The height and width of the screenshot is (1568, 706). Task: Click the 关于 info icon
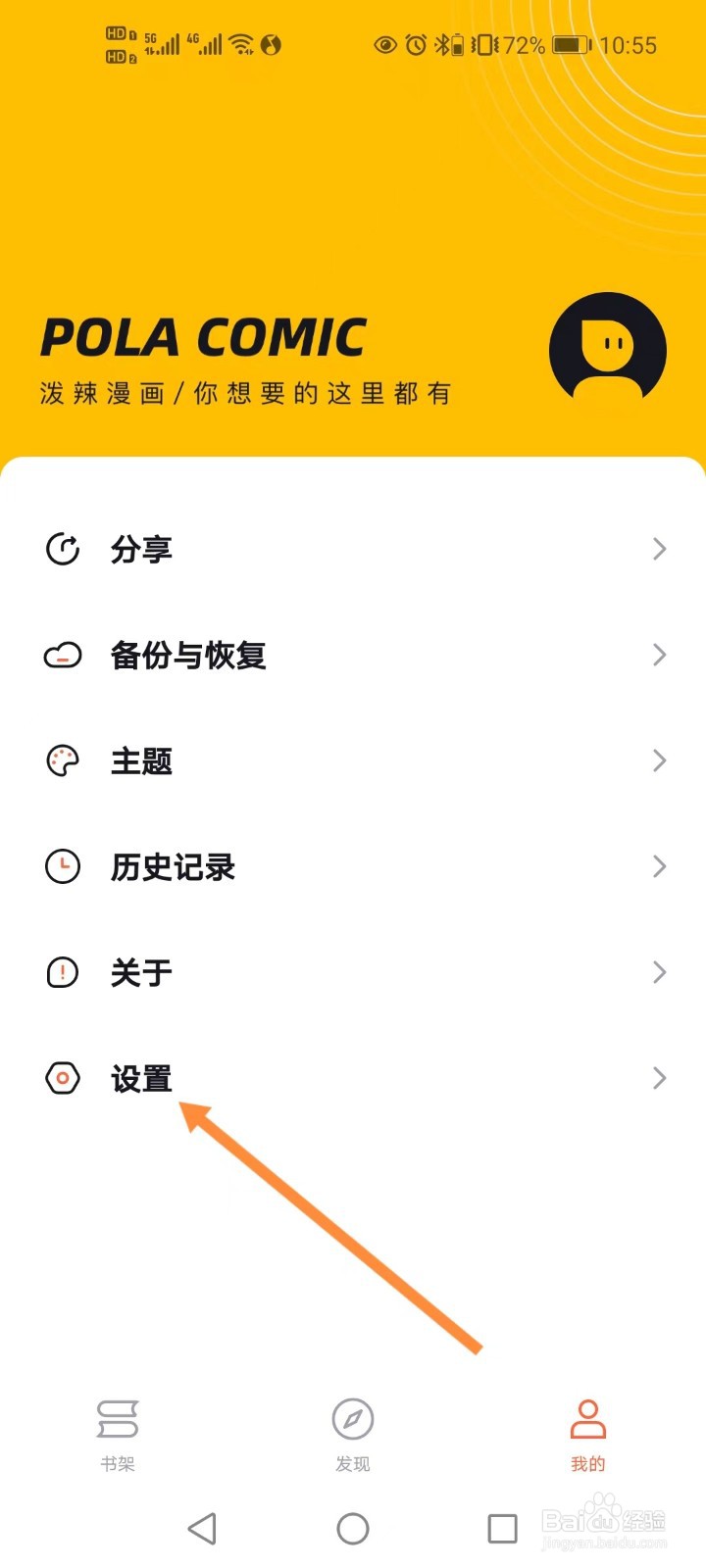tap(62, 972)
